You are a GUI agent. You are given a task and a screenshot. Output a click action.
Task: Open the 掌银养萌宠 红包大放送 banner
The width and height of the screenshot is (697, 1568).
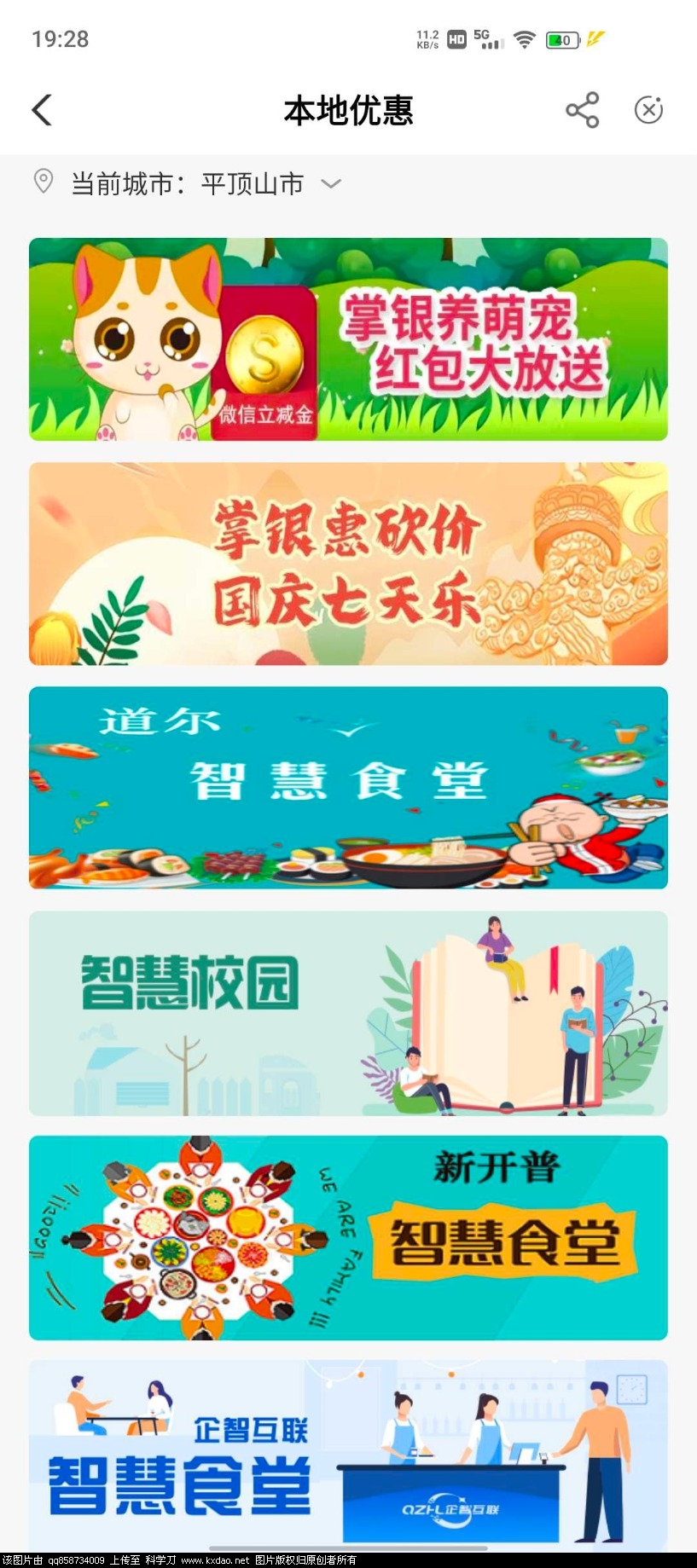[x=348, y=339]
